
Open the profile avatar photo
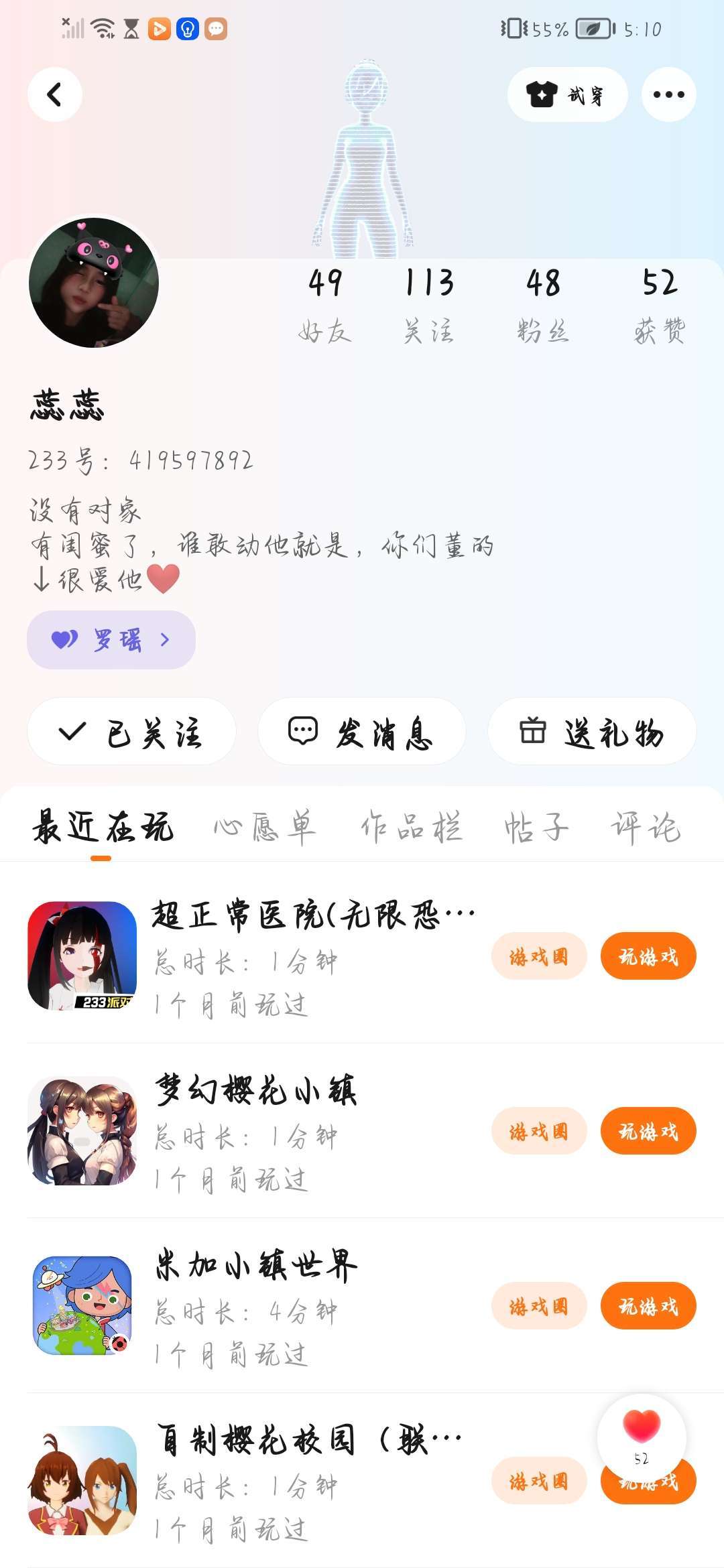coord(94,282)
